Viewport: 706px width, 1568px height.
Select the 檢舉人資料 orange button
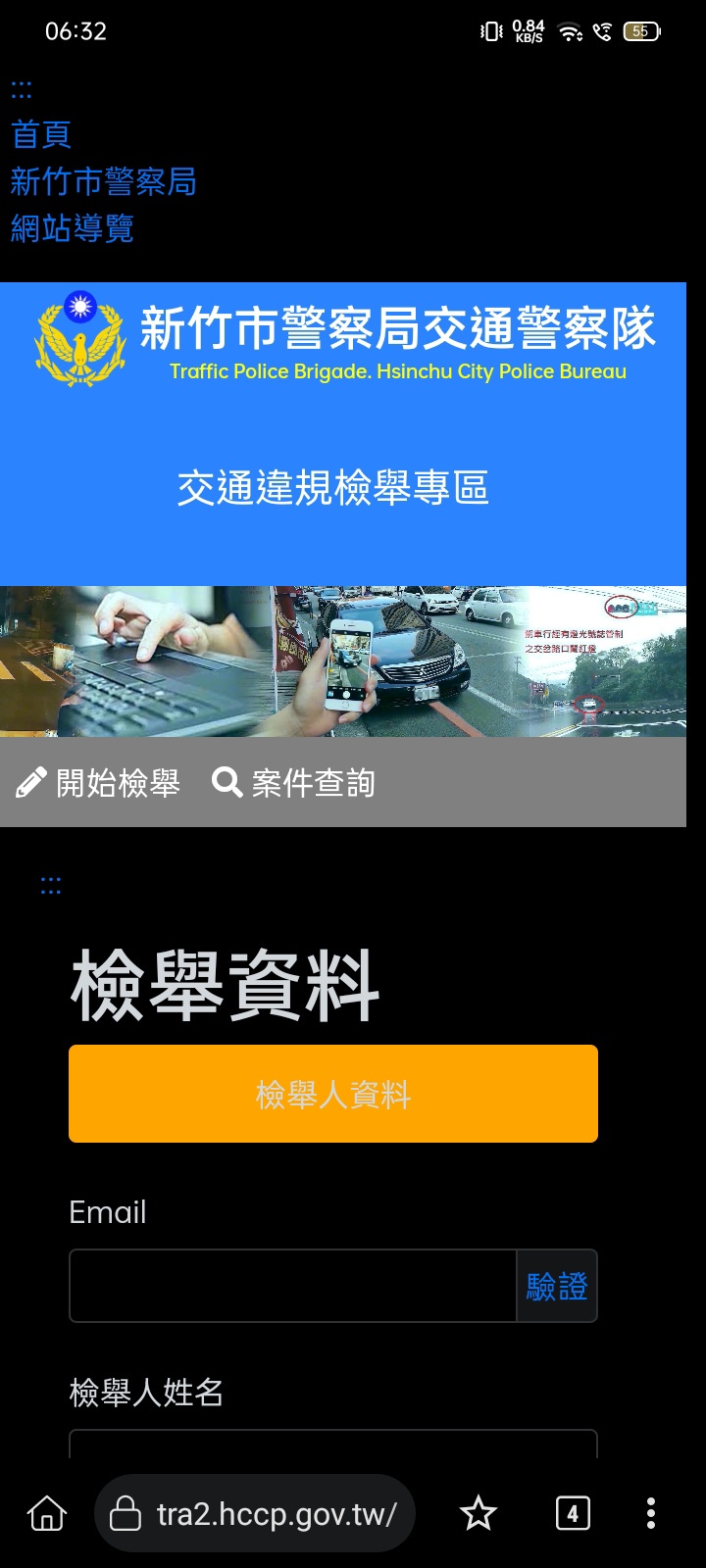tap(332, 1094)
